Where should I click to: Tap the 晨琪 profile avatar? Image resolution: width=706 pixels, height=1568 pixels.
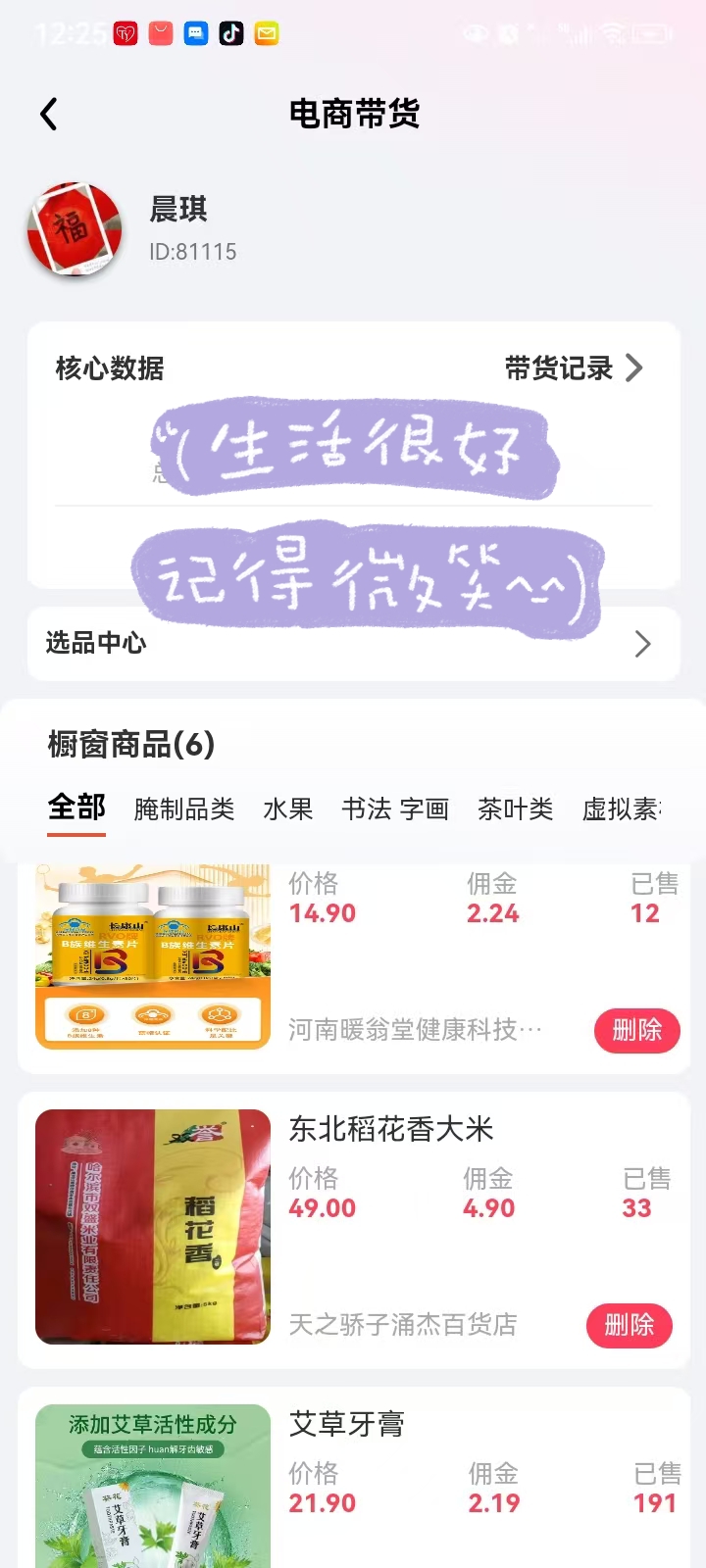[x=75, y=229]
